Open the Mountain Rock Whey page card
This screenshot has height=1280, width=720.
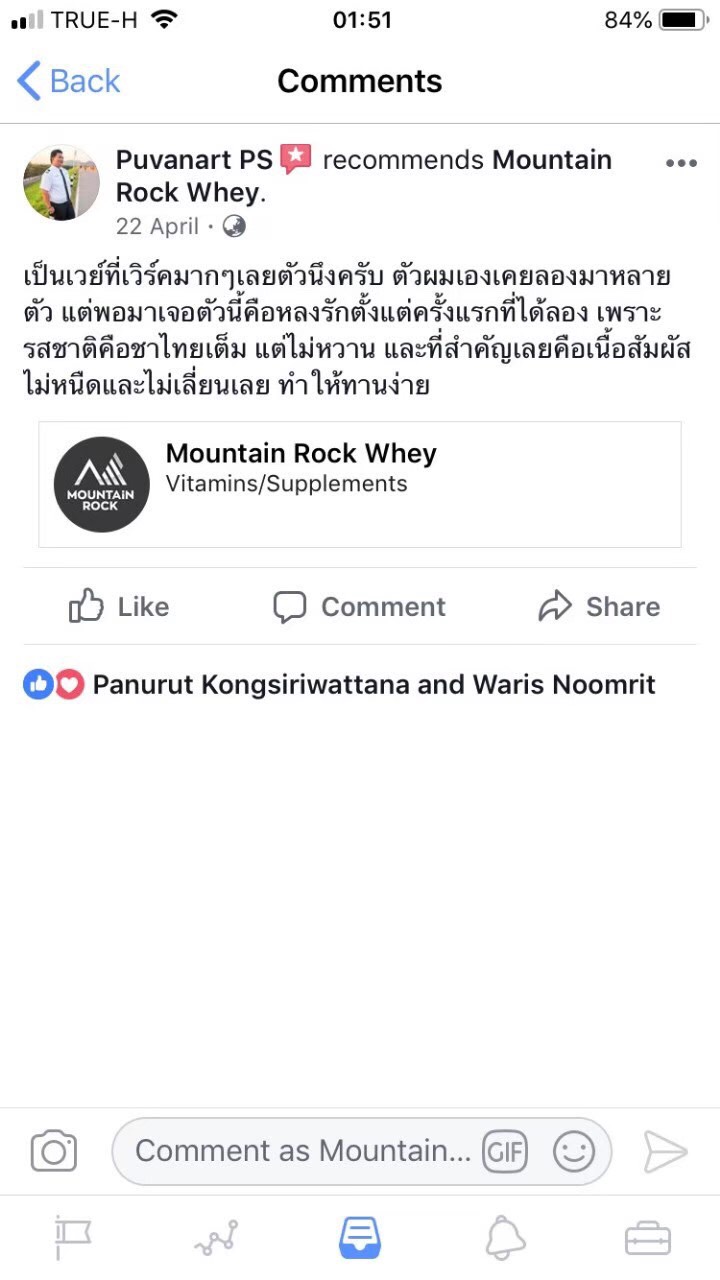point(360,484)
